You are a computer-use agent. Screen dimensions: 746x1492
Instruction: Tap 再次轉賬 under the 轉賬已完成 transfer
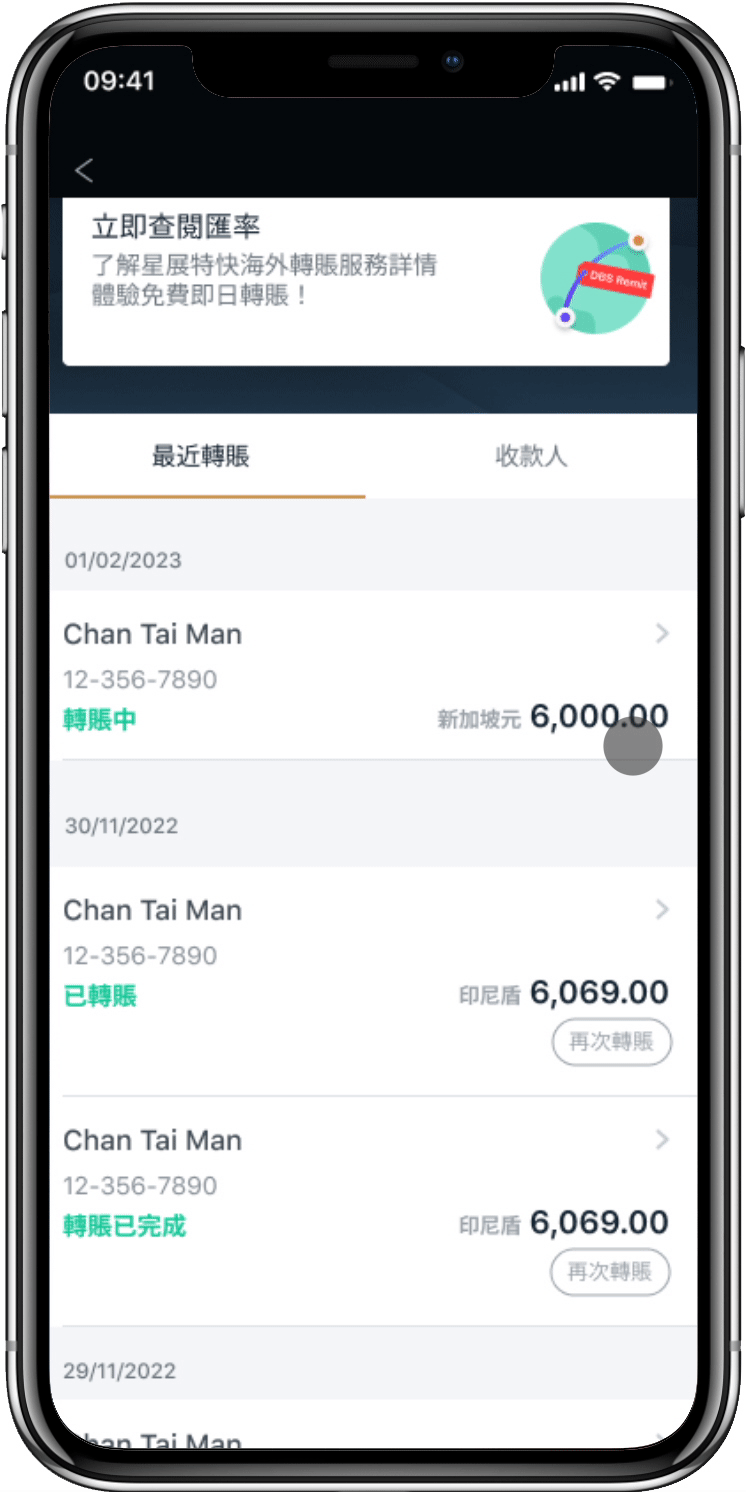click(x=609, y=1272)
